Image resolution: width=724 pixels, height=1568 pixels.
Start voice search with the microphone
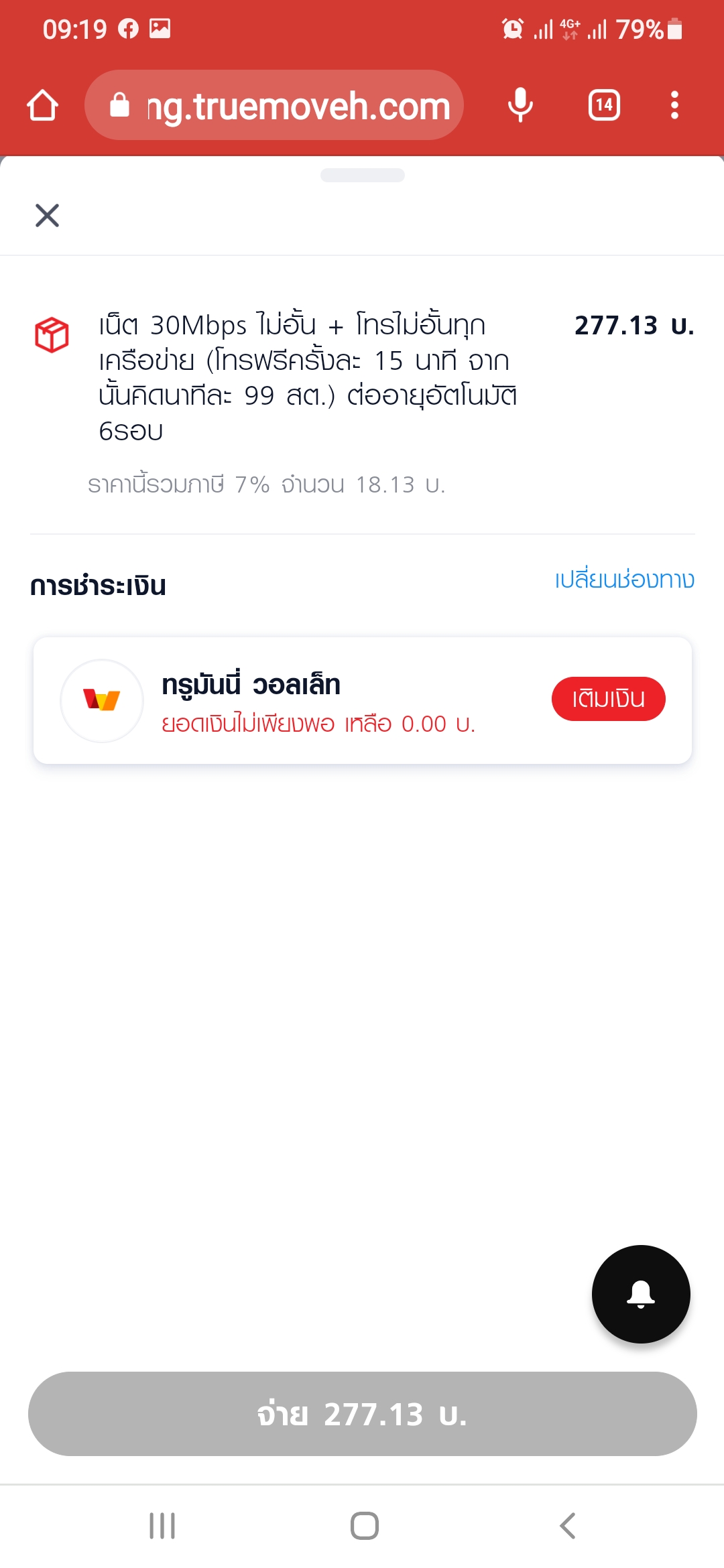point(520,105)
